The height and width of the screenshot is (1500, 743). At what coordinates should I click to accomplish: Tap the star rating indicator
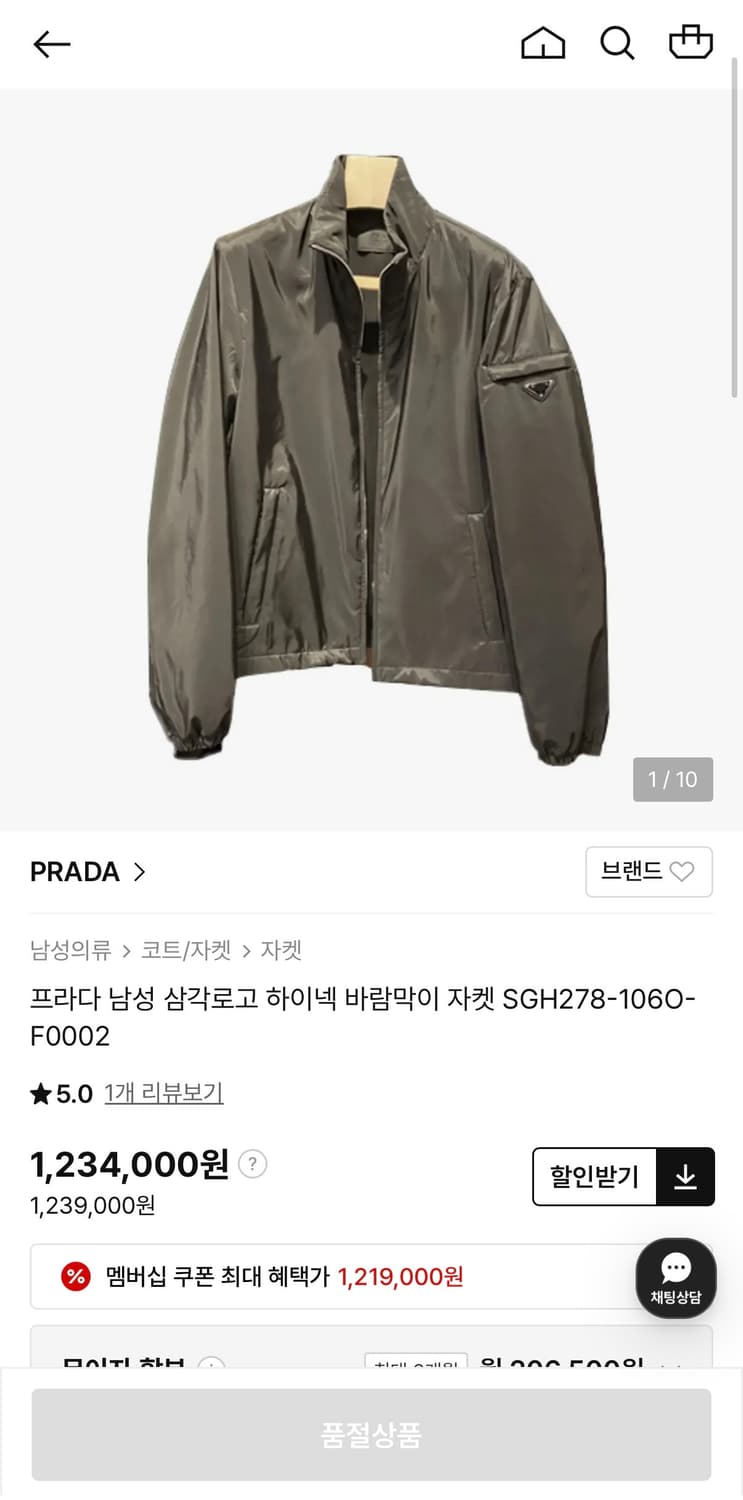pyautogui.click(x=41, y=1093)
